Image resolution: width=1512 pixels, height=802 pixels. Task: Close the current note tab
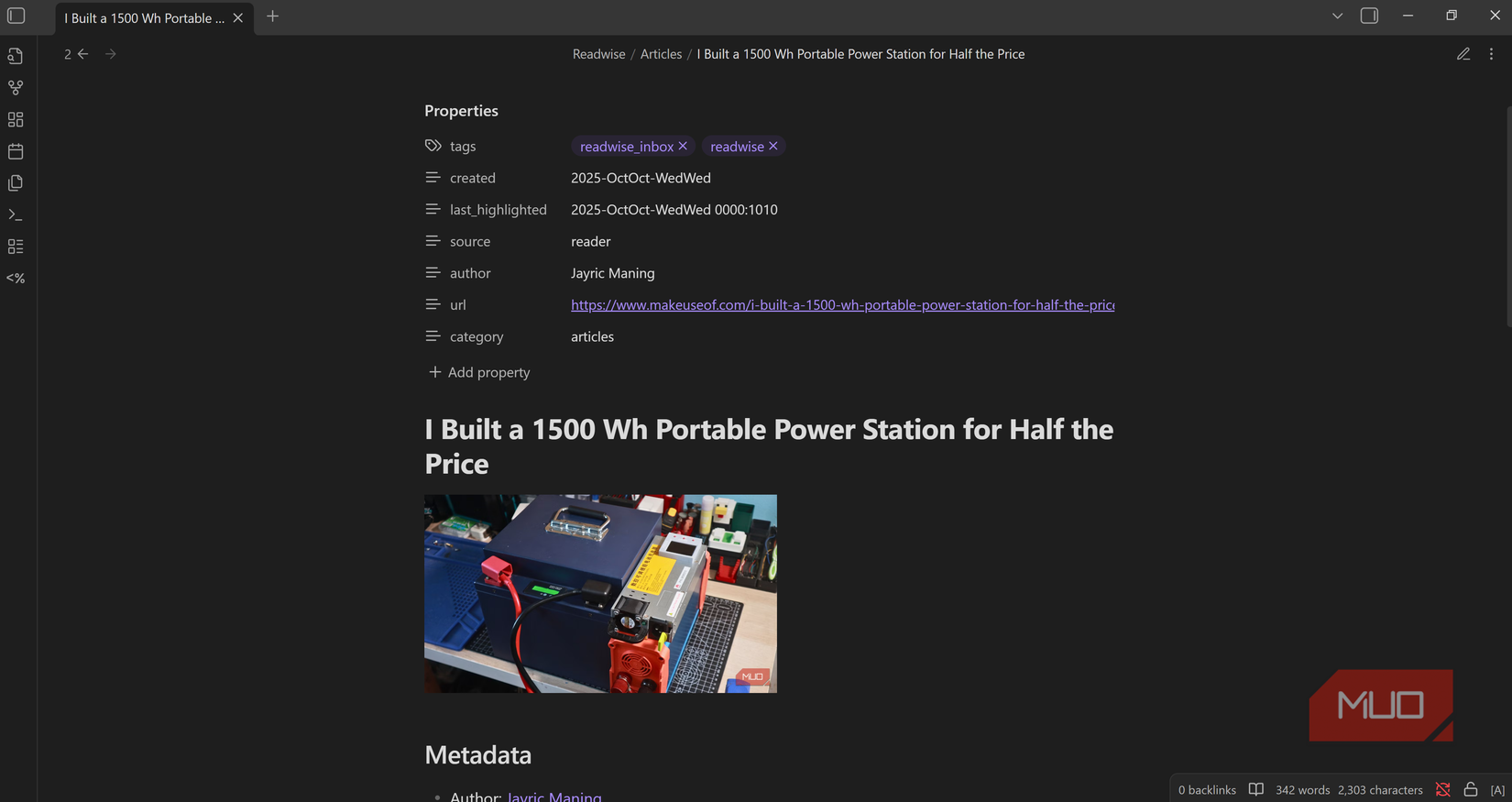pos(238,17)
